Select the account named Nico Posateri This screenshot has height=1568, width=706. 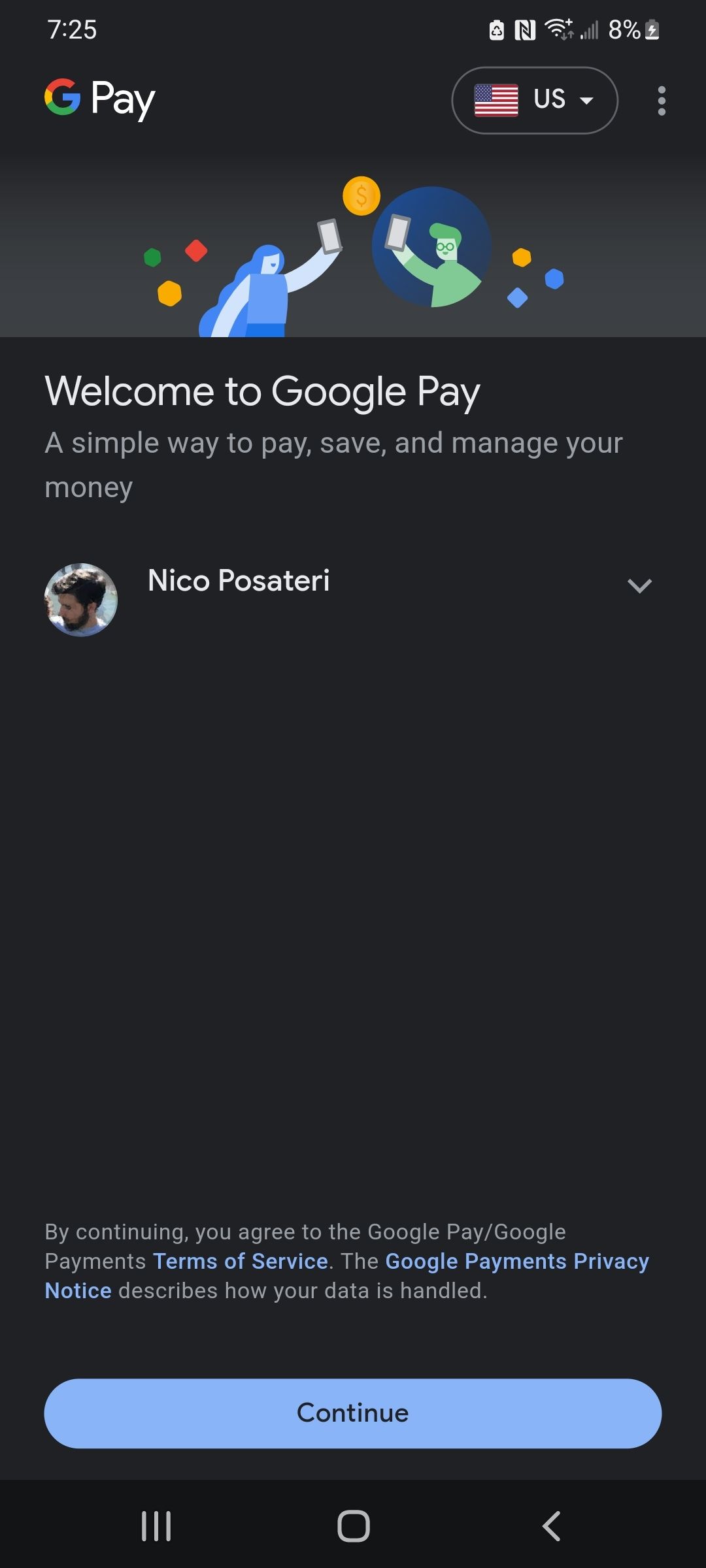click(x=237, y=580)
